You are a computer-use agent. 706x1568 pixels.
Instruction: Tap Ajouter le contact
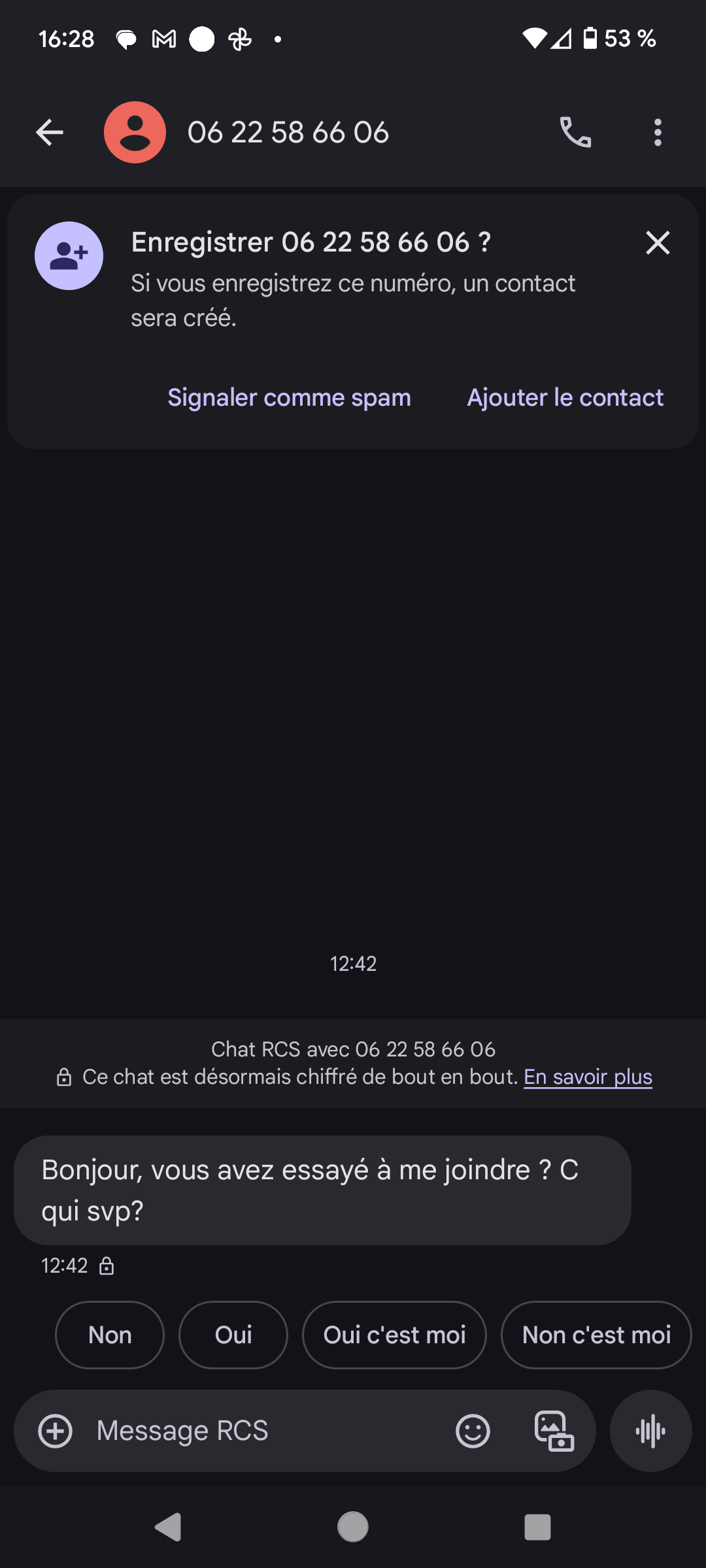point(565,398)
